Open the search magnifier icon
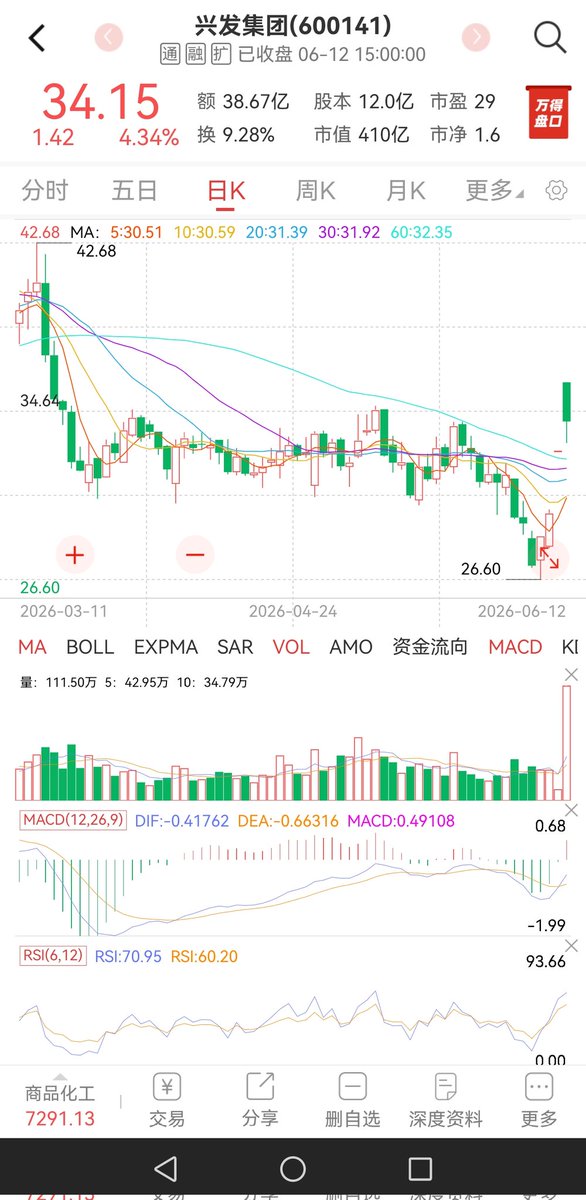 click(x=550, y=38)
